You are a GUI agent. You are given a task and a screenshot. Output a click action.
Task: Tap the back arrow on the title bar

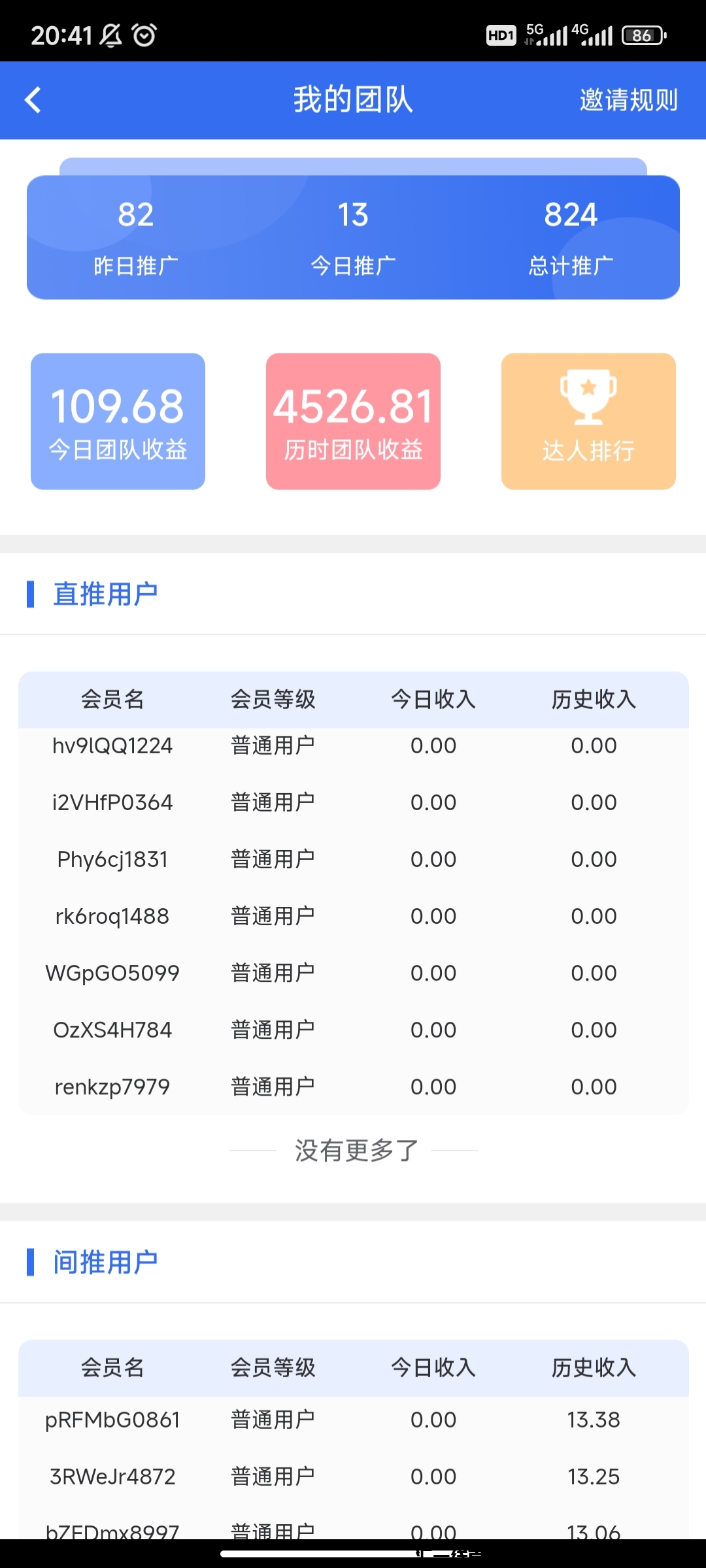[32, 99]
